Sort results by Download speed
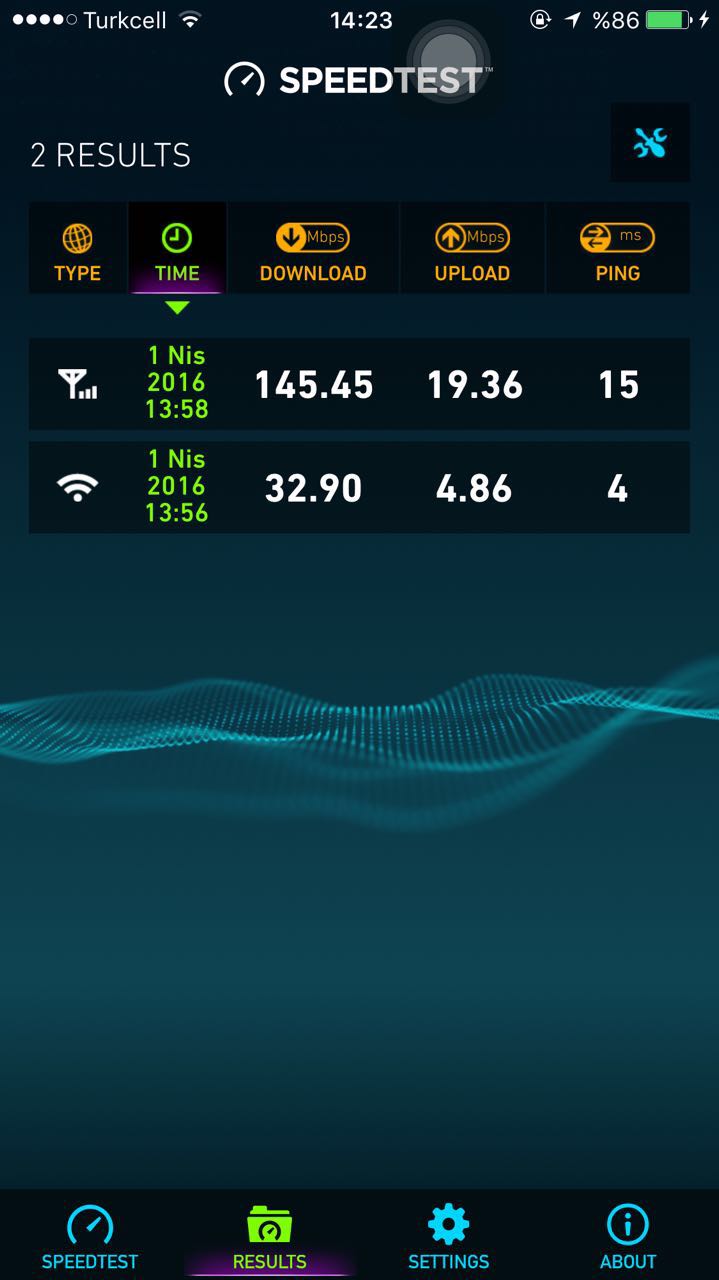Viewport: 719px width, 1280px height. (313, 248)
